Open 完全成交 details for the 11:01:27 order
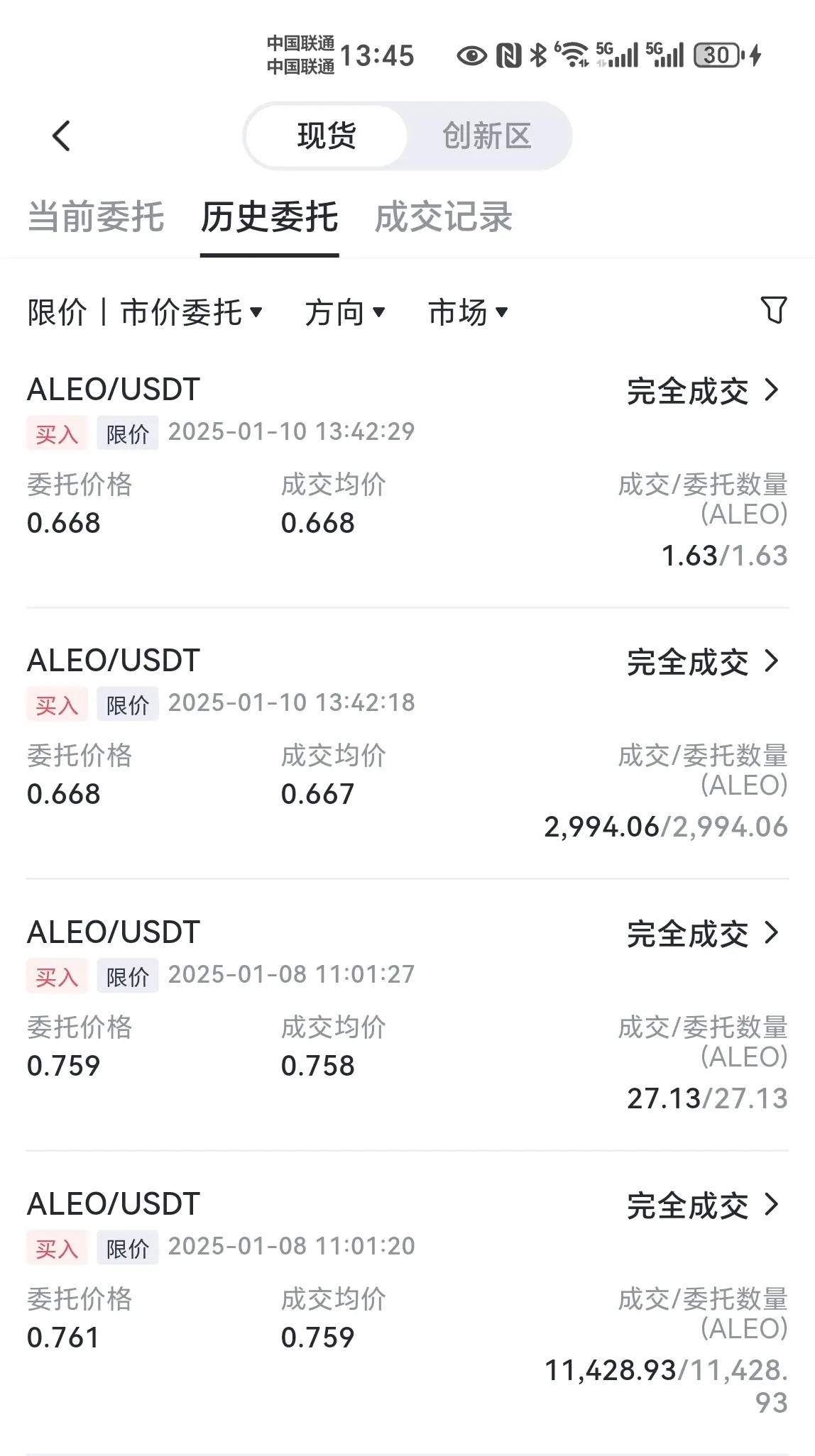 703,934
